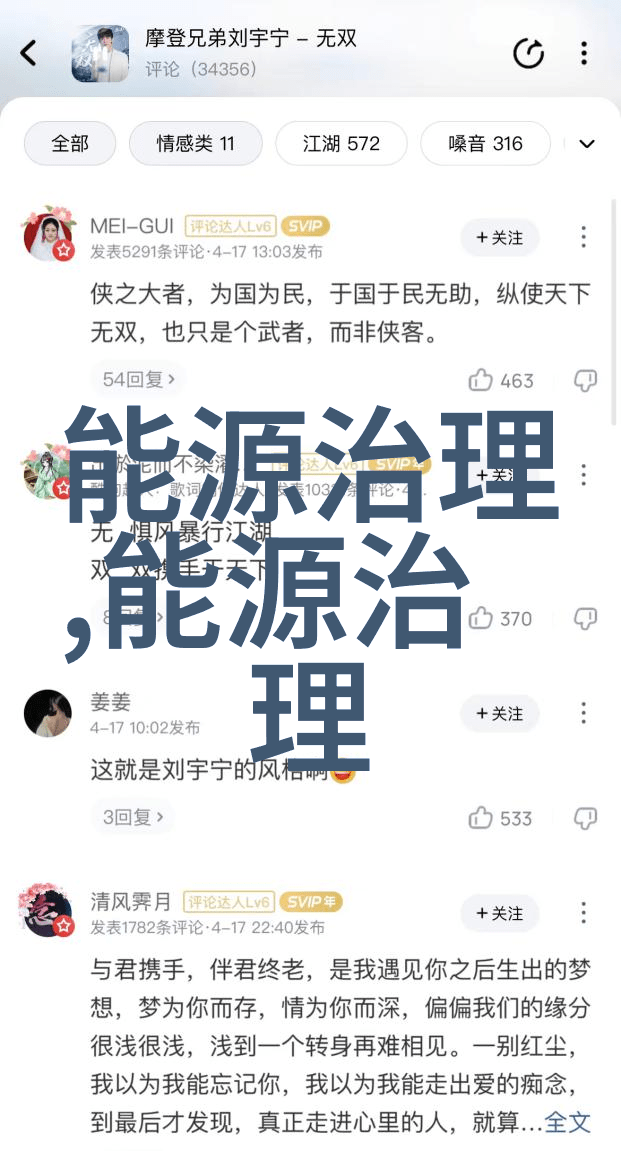Filter comments by 江湖 572
The height and width of the screenshot is (1151, 621).
click(x=341, y=143)
